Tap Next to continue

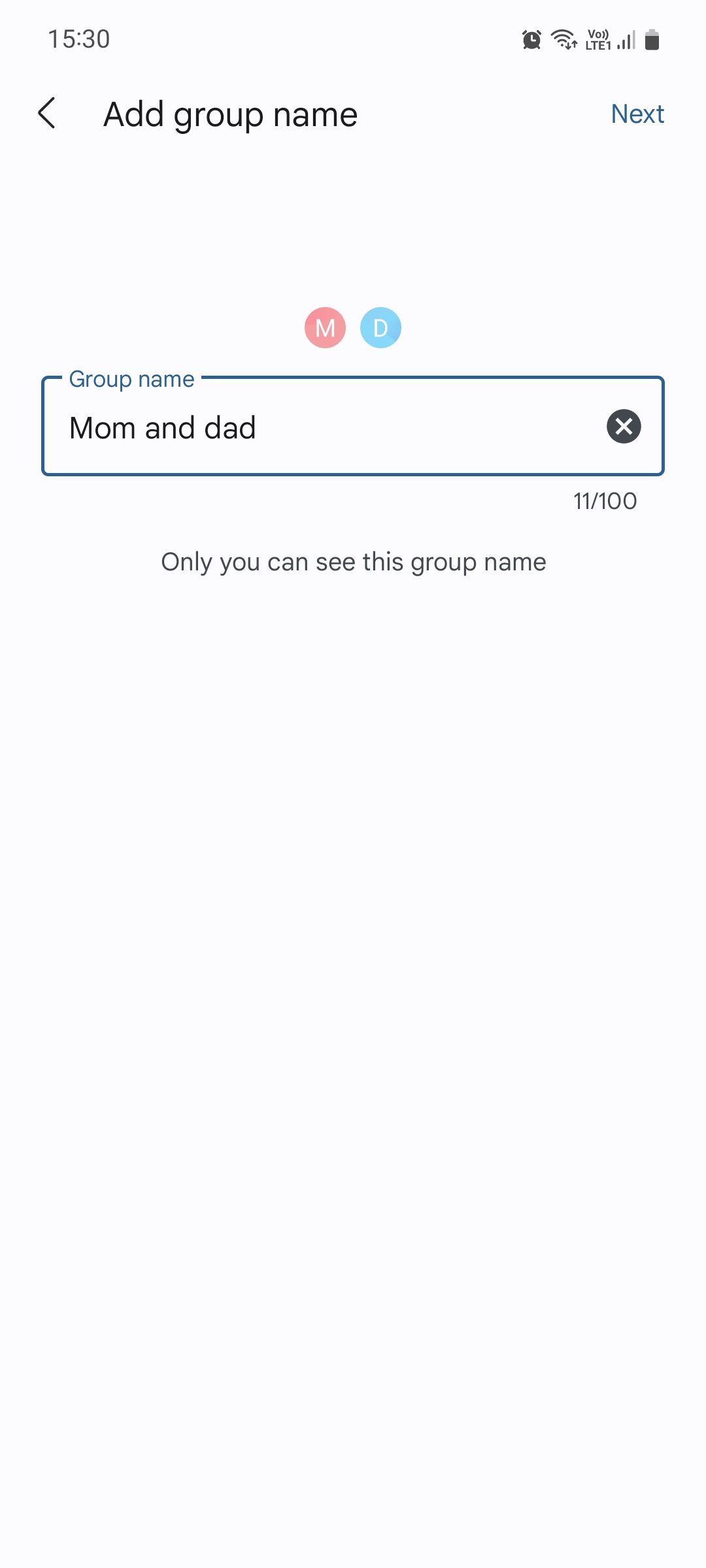(637, 114)
